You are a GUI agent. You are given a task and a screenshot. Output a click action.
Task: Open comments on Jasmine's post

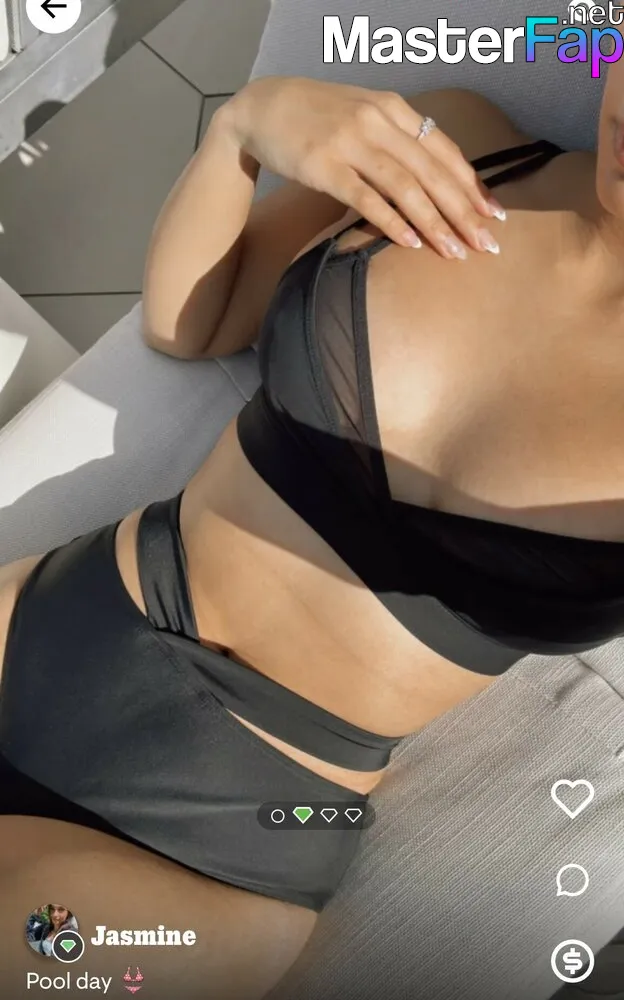coord(572,880)
